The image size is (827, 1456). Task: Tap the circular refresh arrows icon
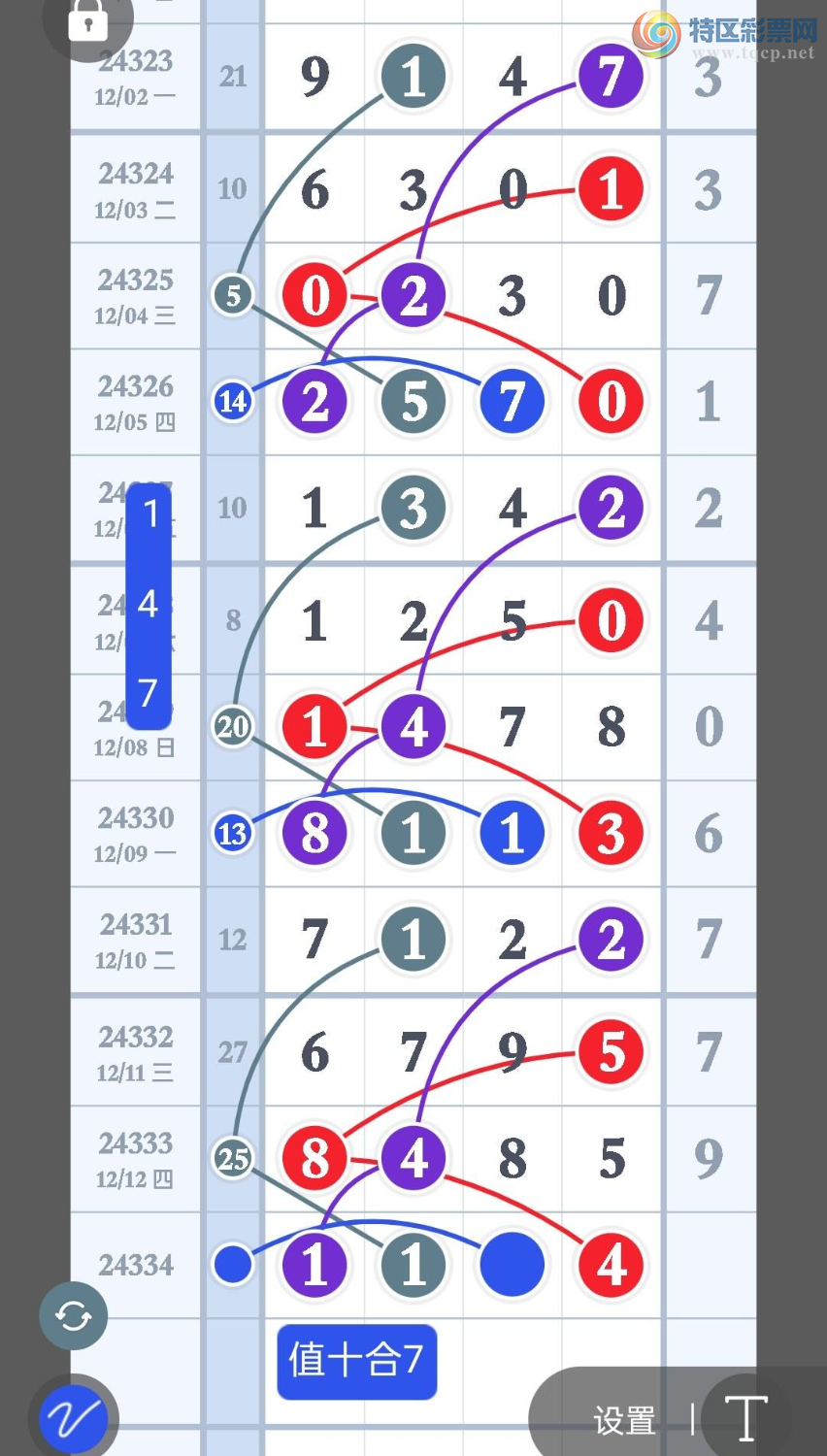[x=74, y=1316]
